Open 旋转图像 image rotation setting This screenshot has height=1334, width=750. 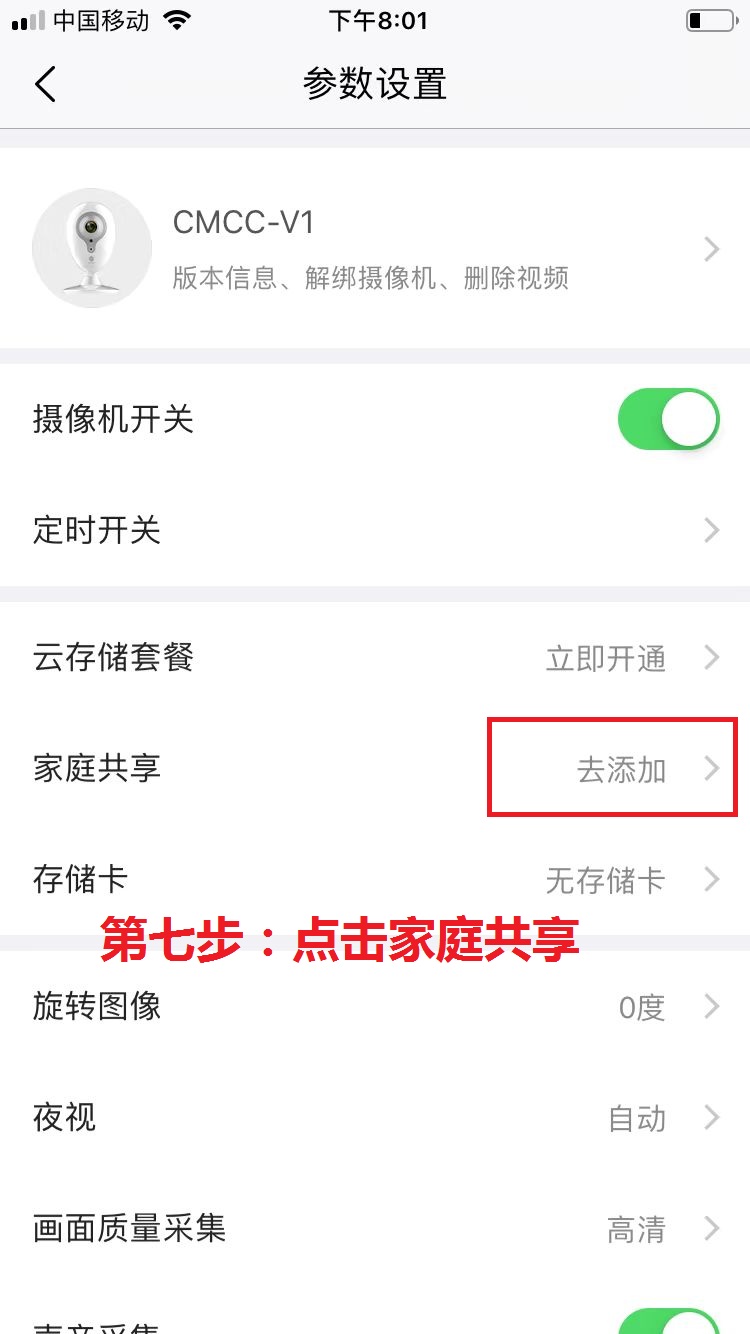[375, 1007]
